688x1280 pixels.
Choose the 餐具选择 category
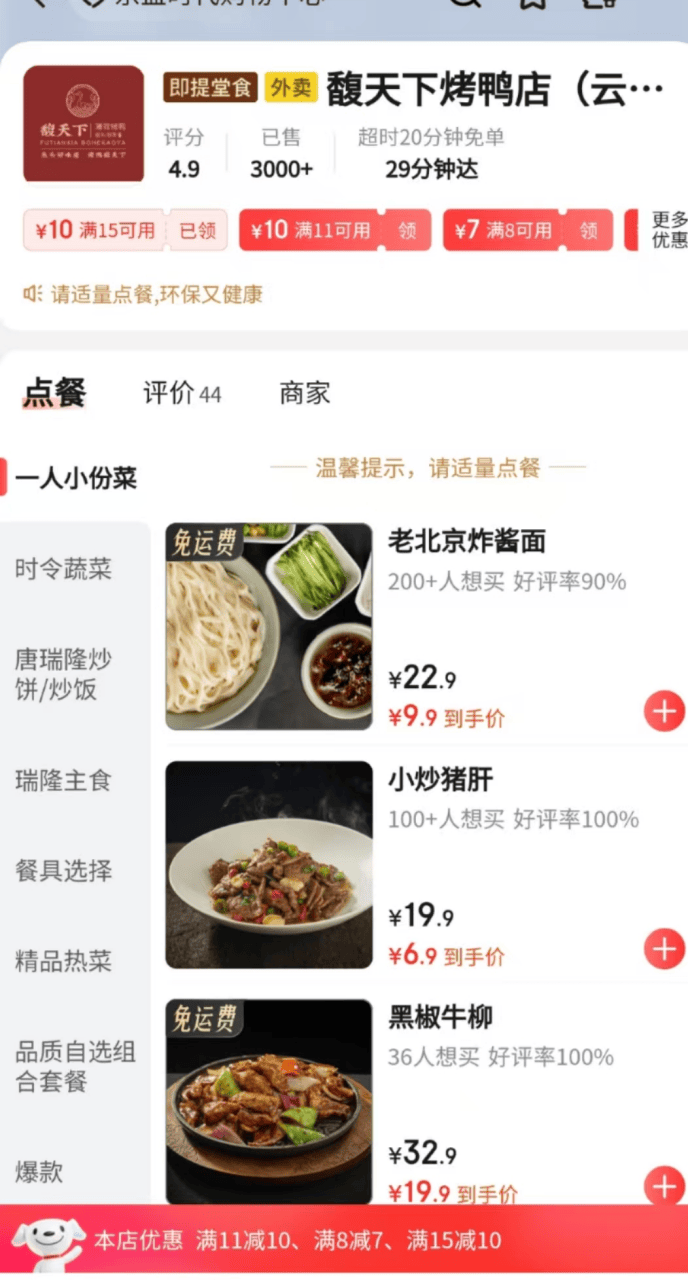tap(63, 870)
